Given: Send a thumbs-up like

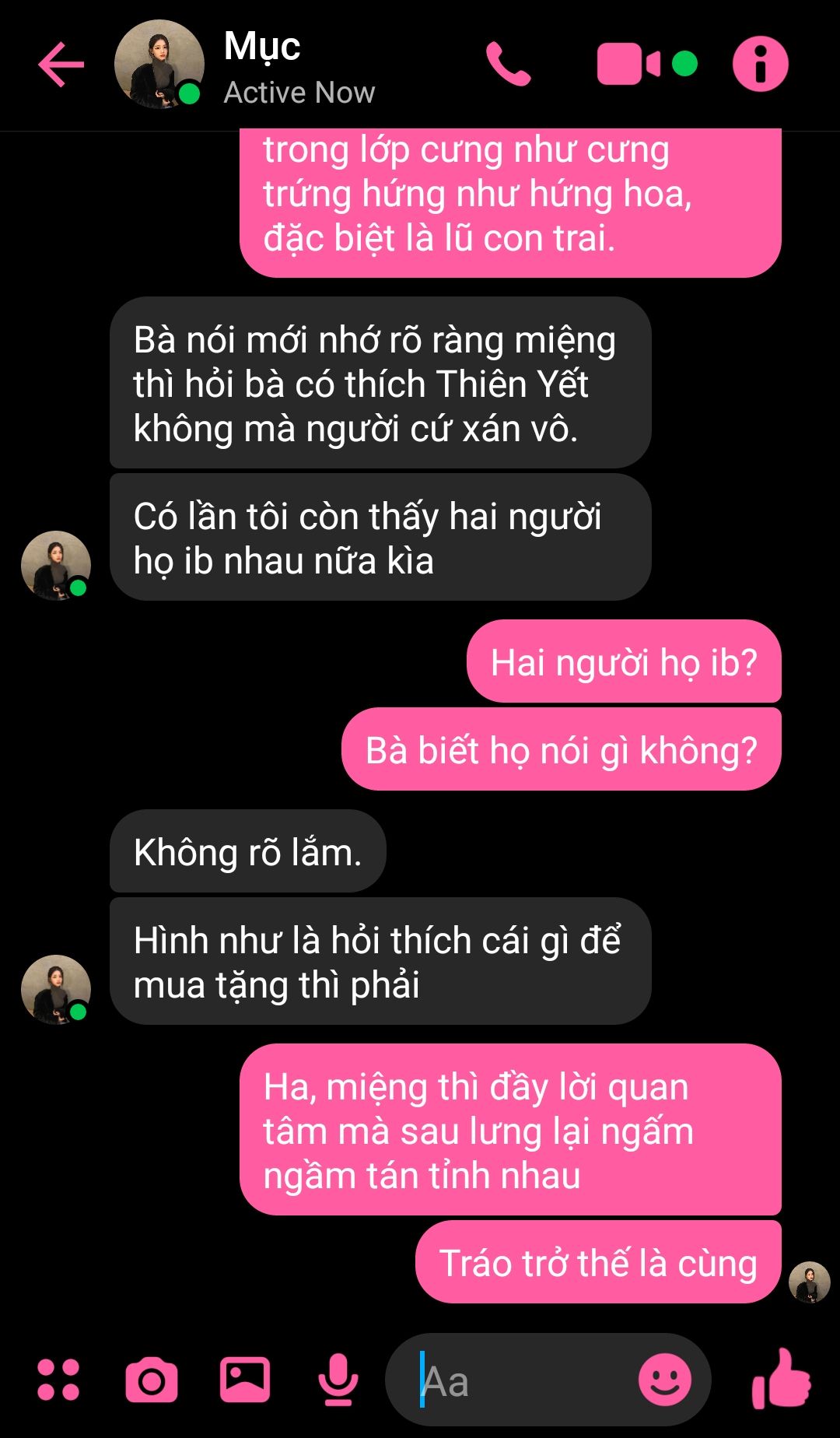Looking at the screenshot, I should 781,1378.
